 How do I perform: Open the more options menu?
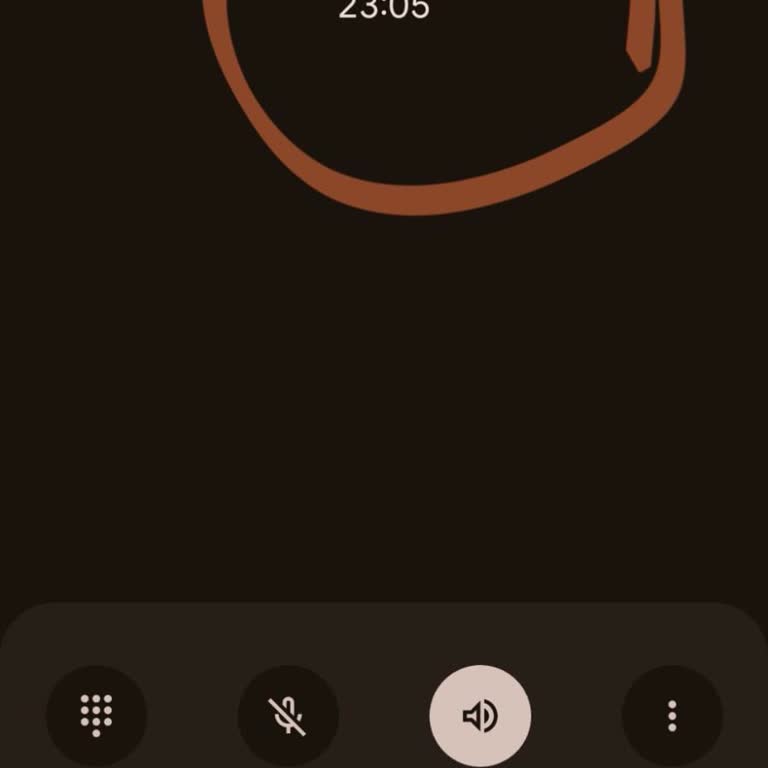(672, 715)
